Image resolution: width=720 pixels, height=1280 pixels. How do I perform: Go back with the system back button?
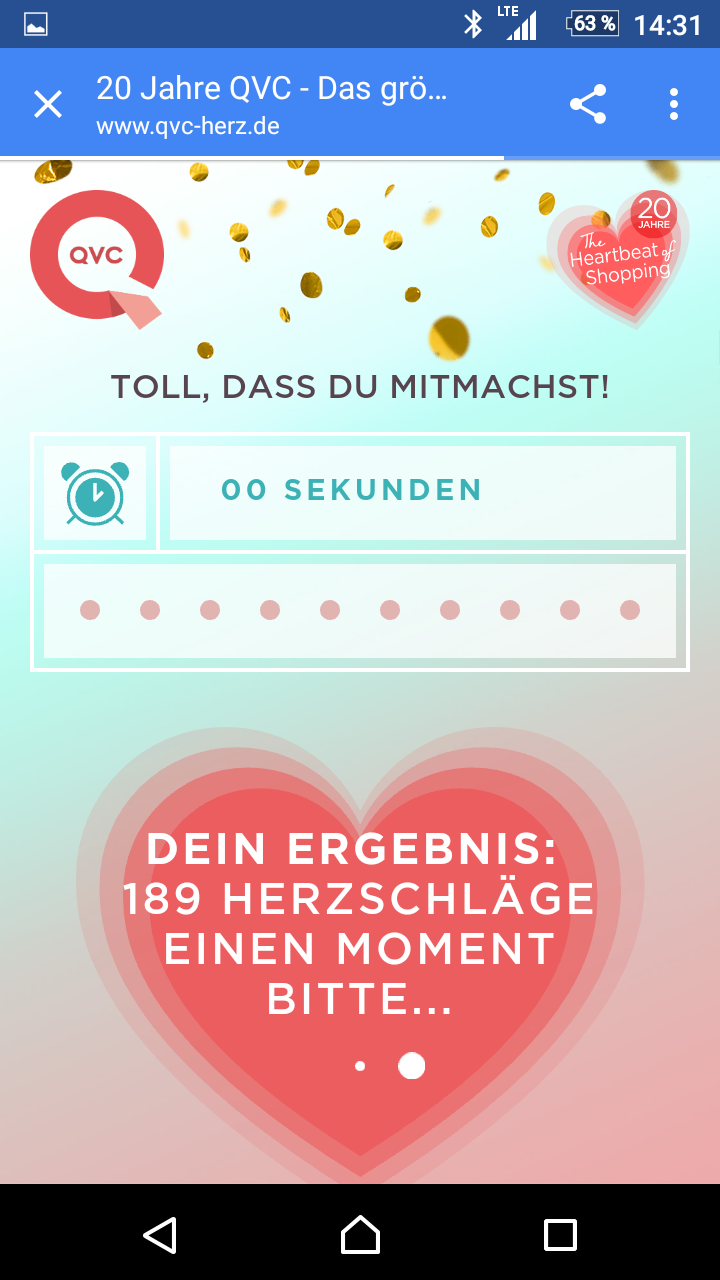160,1235
